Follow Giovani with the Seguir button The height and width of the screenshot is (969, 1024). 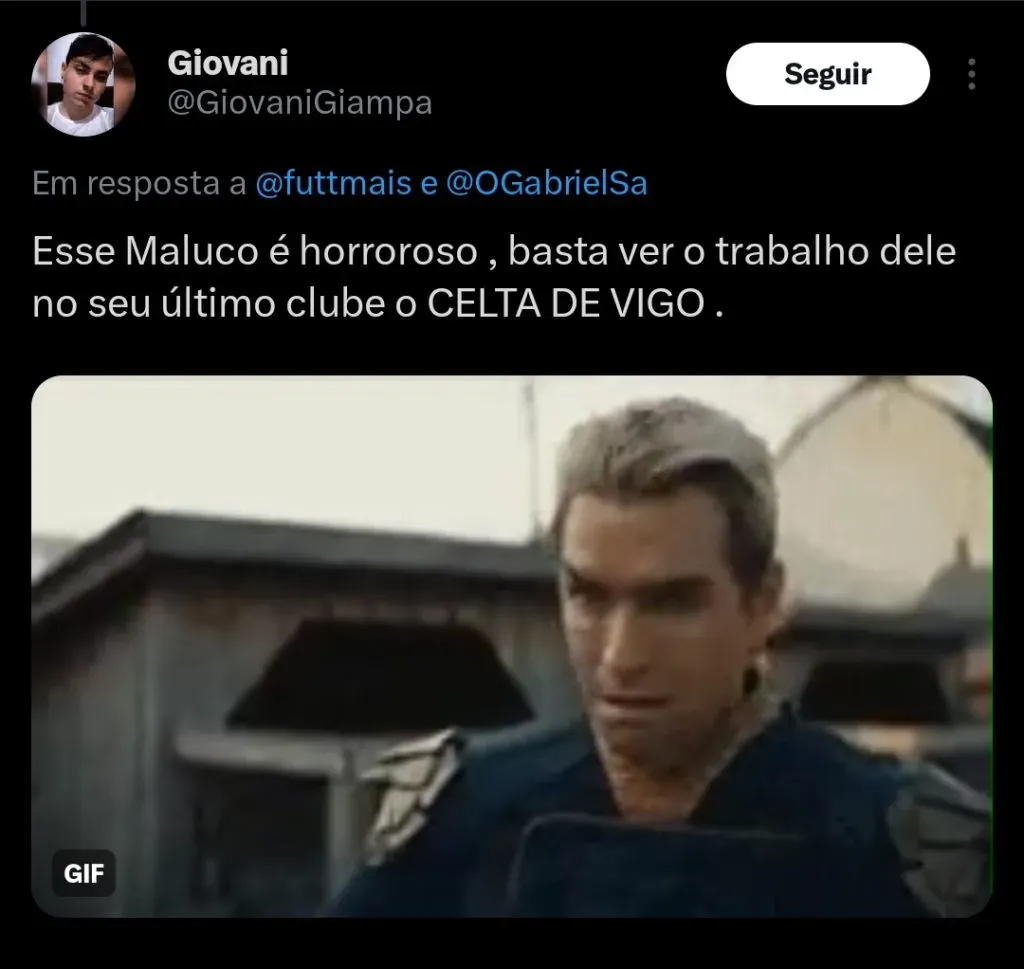point(827,75)
